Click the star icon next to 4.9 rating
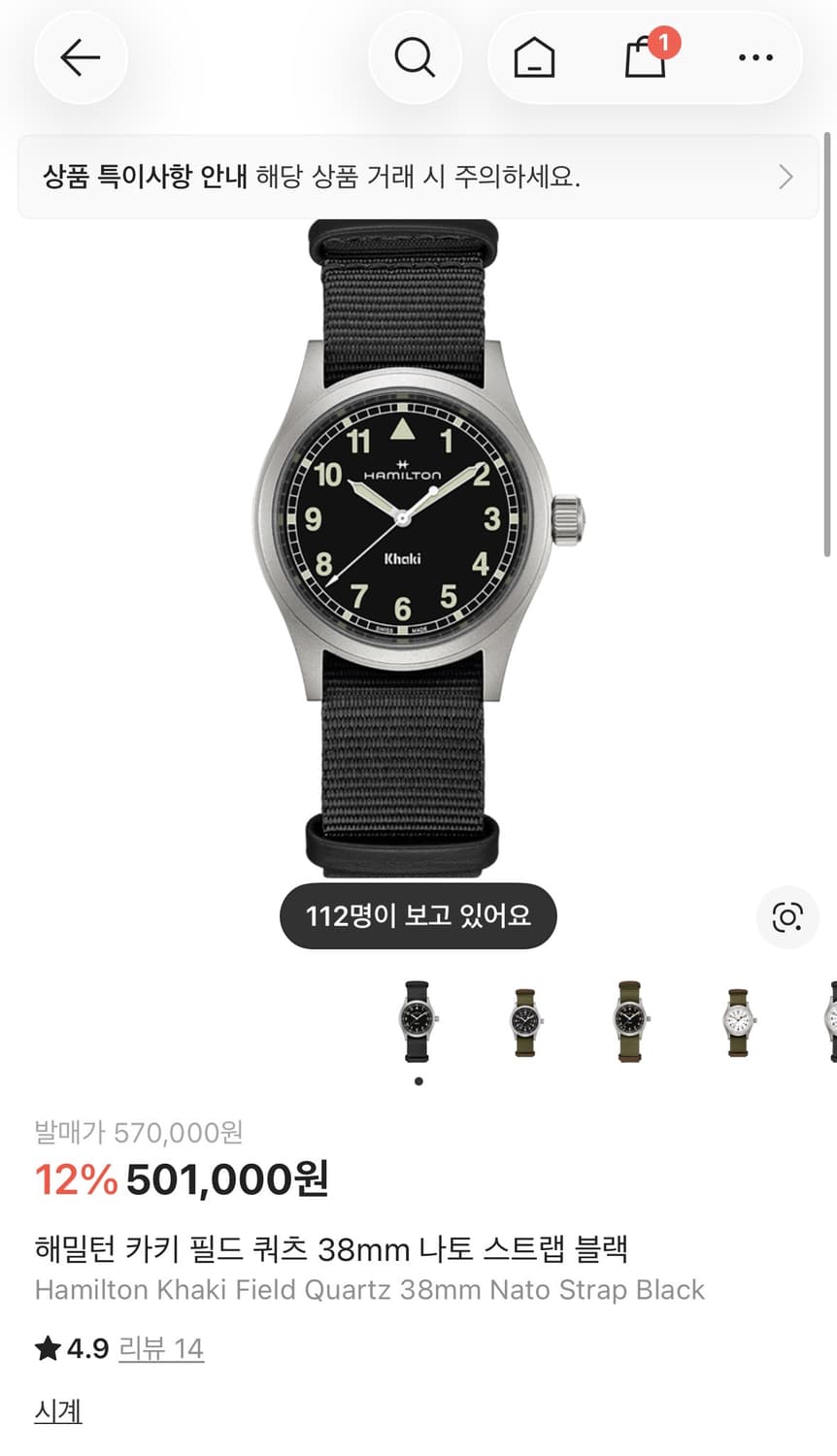 (46, 1348)
